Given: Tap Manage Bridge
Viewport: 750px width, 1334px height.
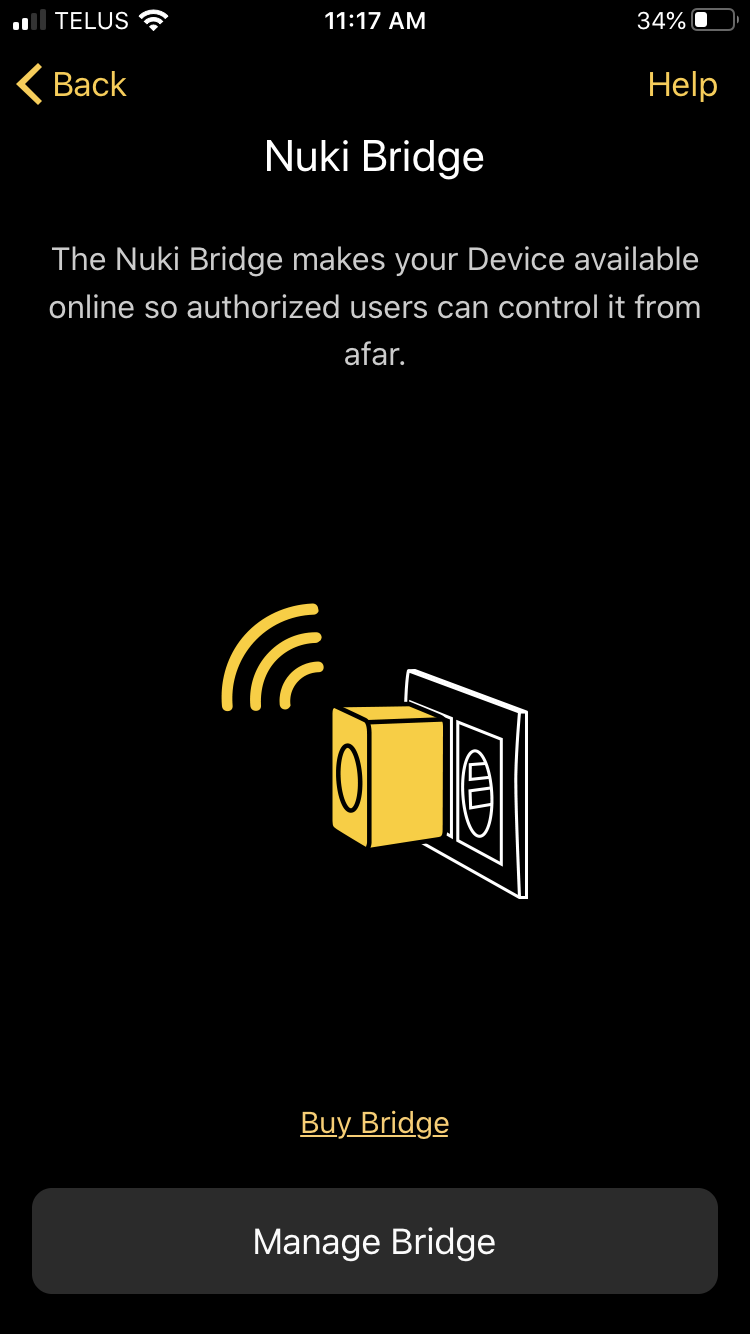Looking at the screenshot, I should click(374, 1241).
